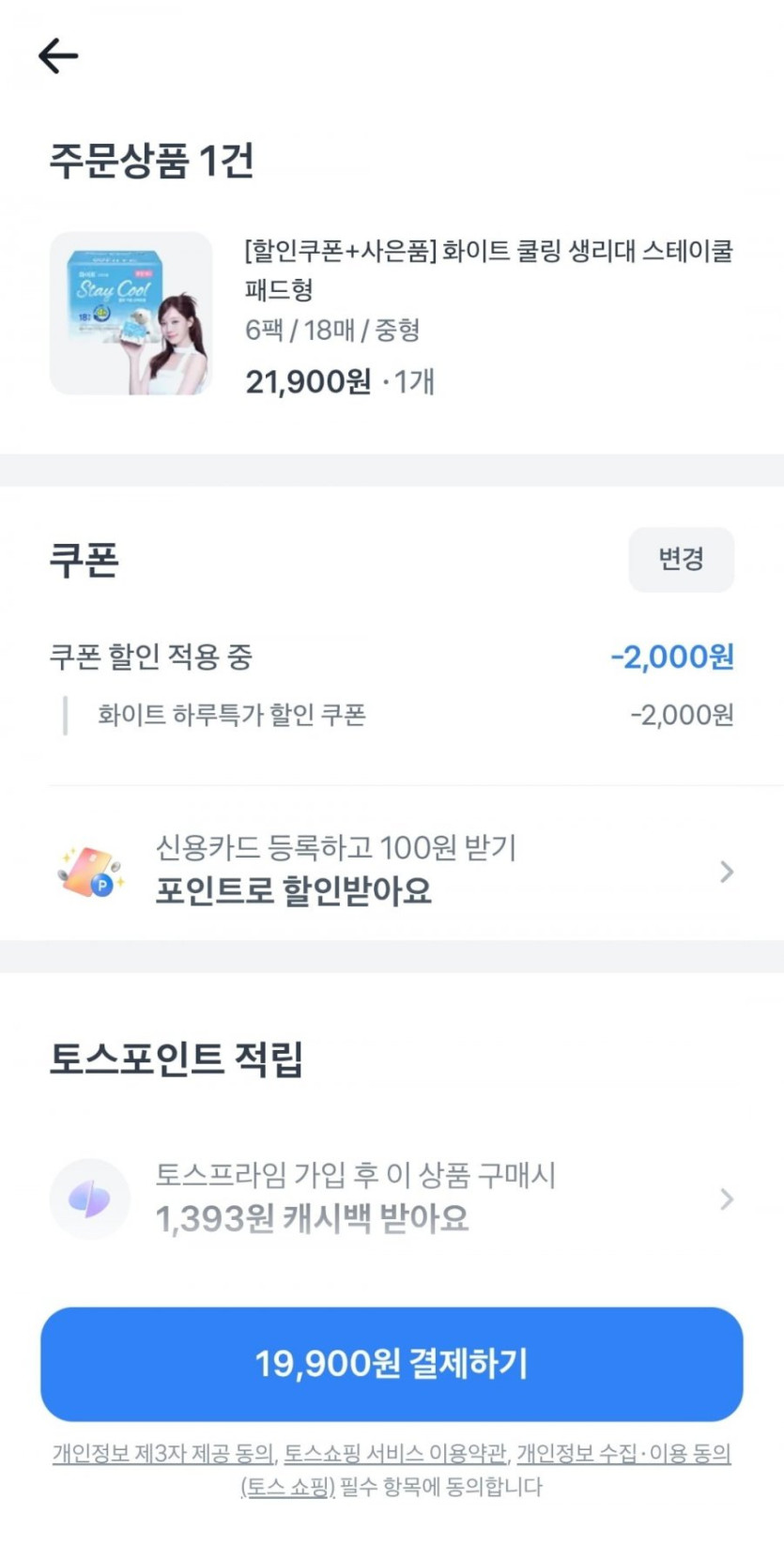
Task: Open the 화이트 쿨링 생리대 product image
Action: [131, 313]
